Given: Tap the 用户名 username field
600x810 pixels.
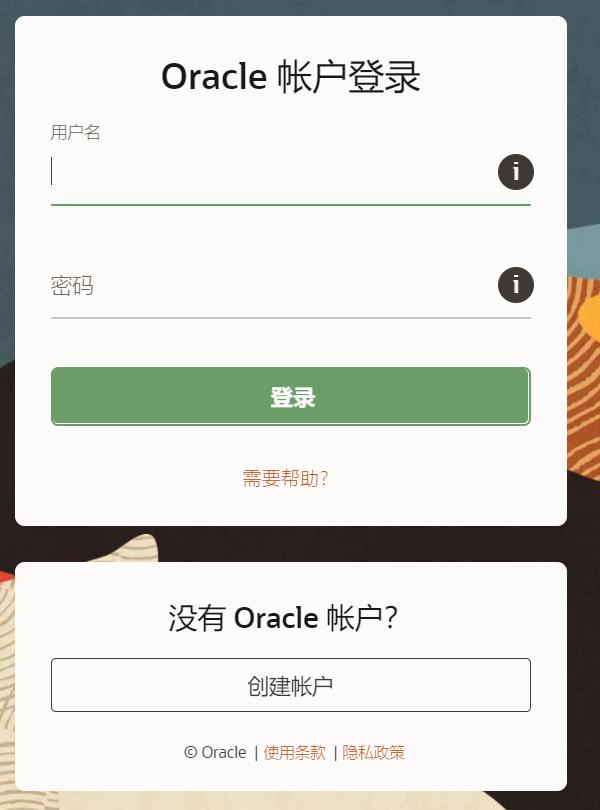Looking at the screenshot, I should click(270, 173).
